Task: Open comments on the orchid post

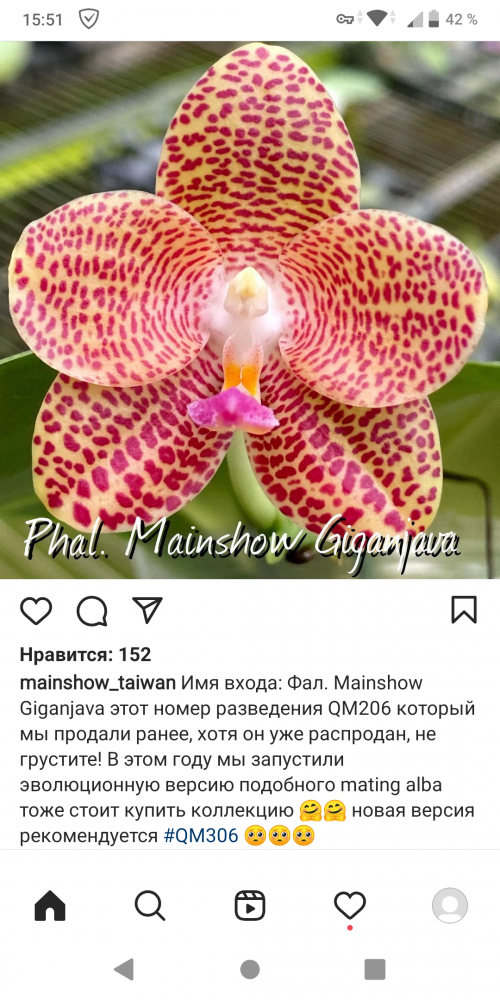Action: (92, 611)
